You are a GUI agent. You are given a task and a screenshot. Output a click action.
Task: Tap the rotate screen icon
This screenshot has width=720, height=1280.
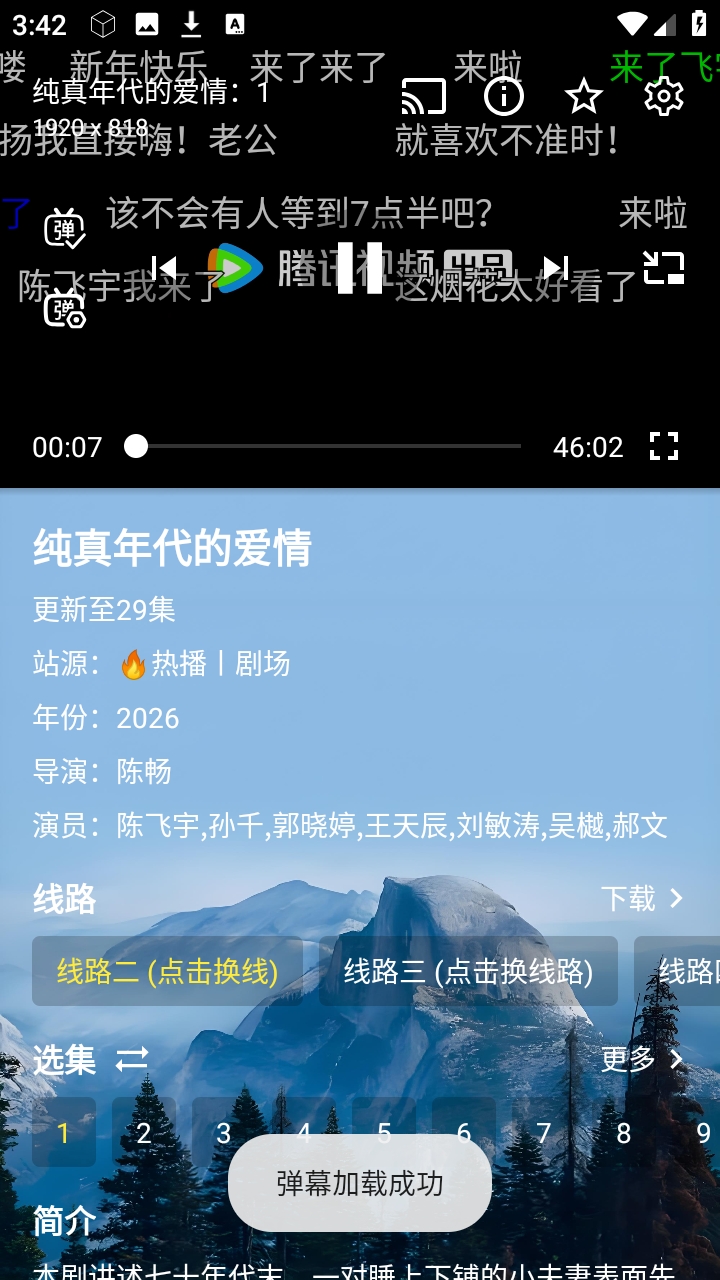pyautogui.click(x=664, y=268)
